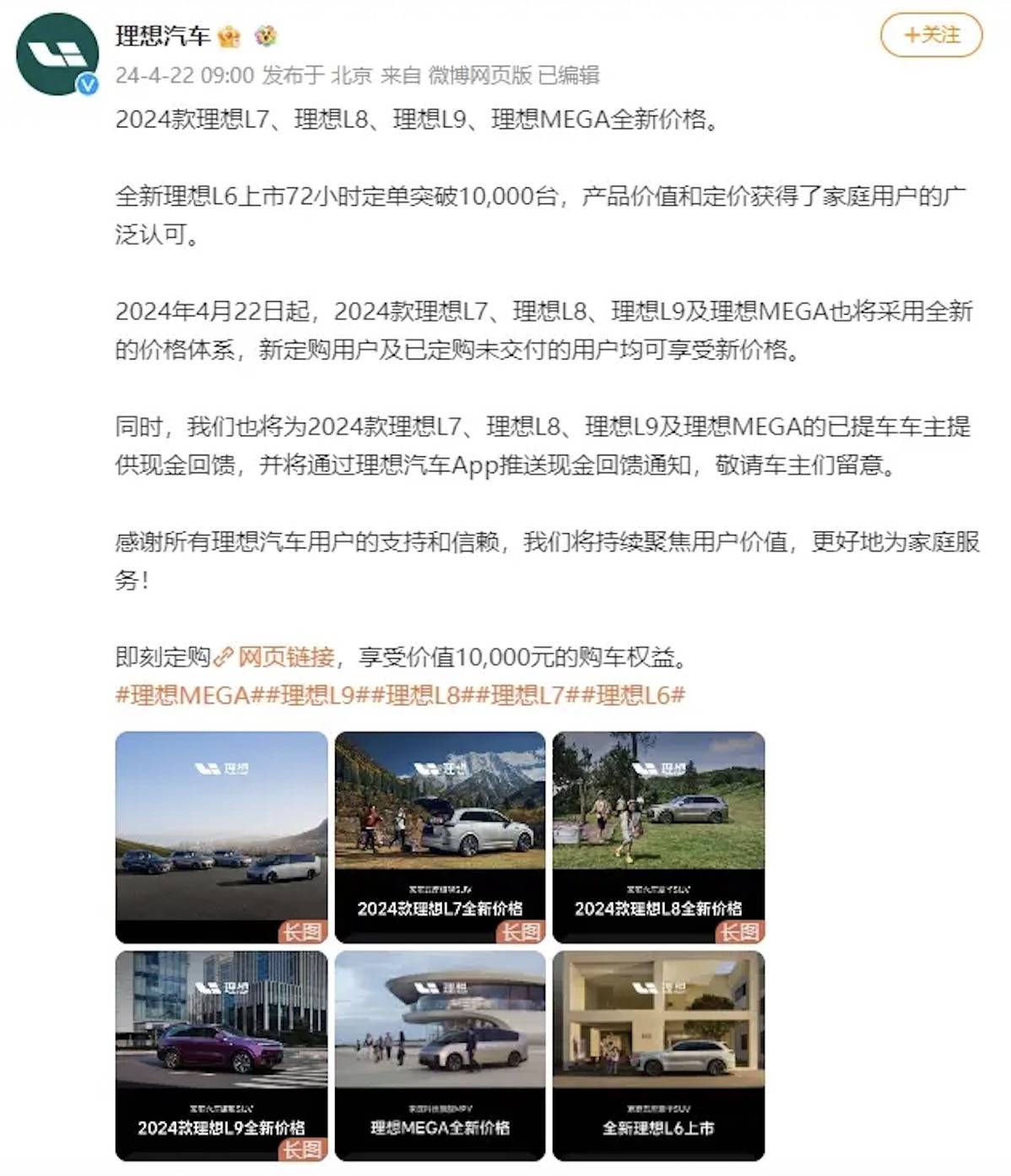This screenshot has height=1176, width=1011.
Task: Click the link chain icon before 网页链接
Action: pyautogui.click(x=224, y=654)
